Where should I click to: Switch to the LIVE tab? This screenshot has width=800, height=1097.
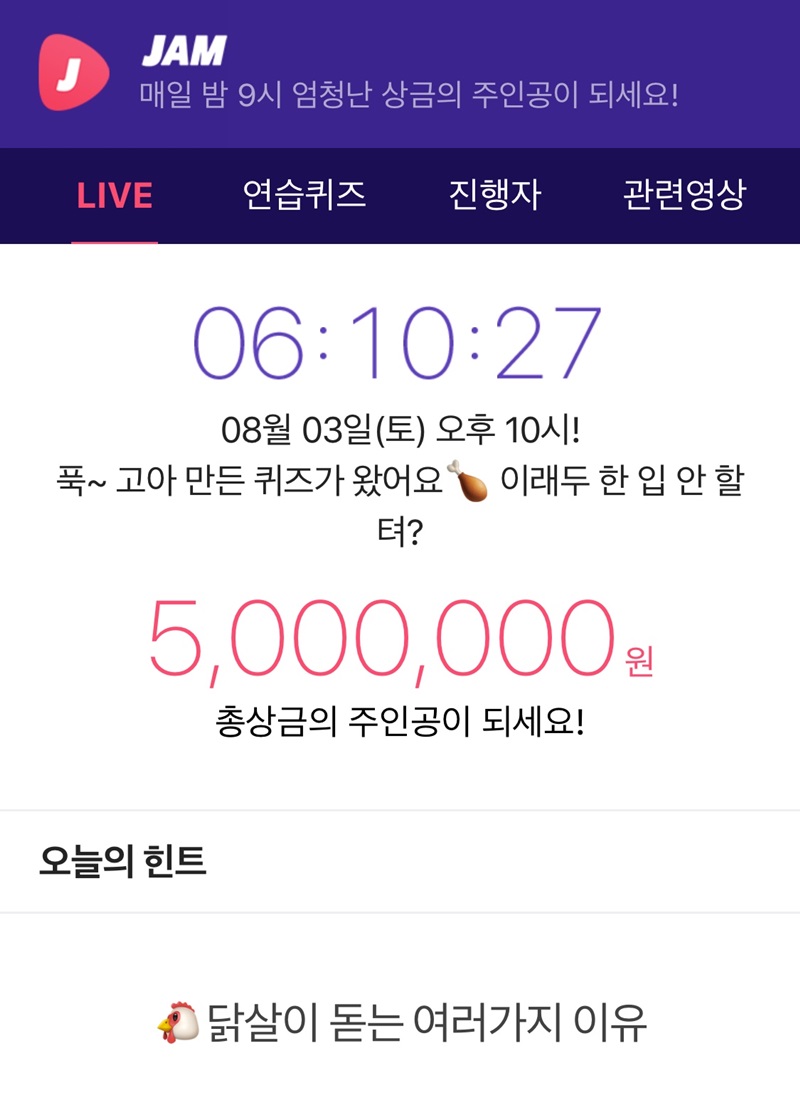tap(114, 195)
